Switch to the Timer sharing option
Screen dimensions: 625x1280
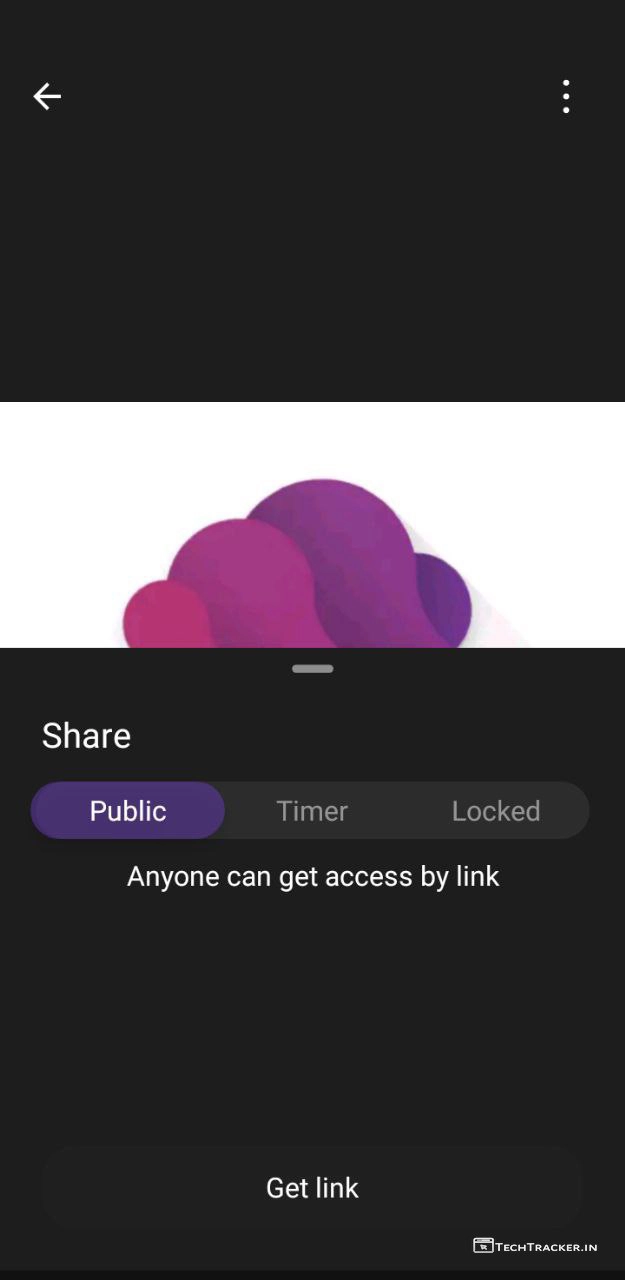[312, 810]
